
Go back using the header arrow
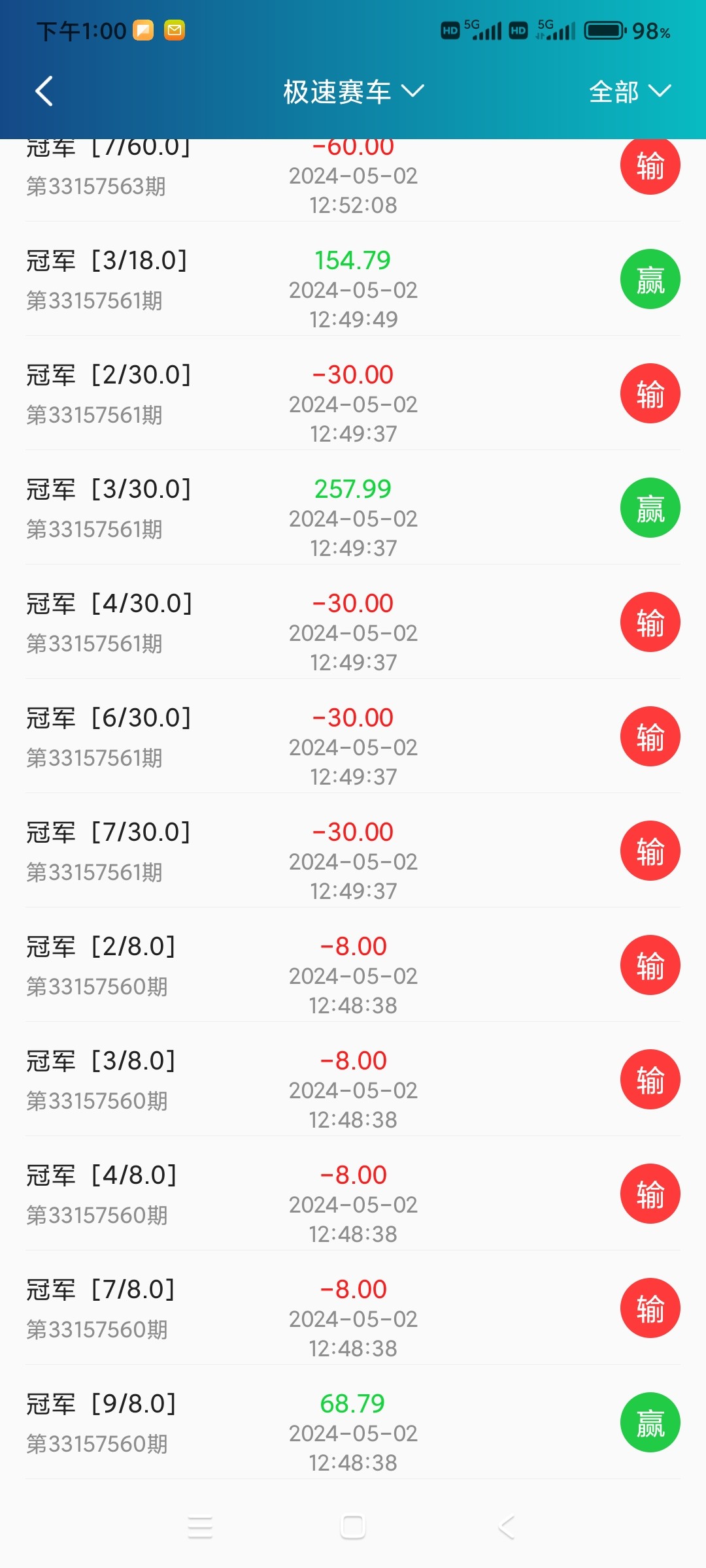(x=44, y=91)
